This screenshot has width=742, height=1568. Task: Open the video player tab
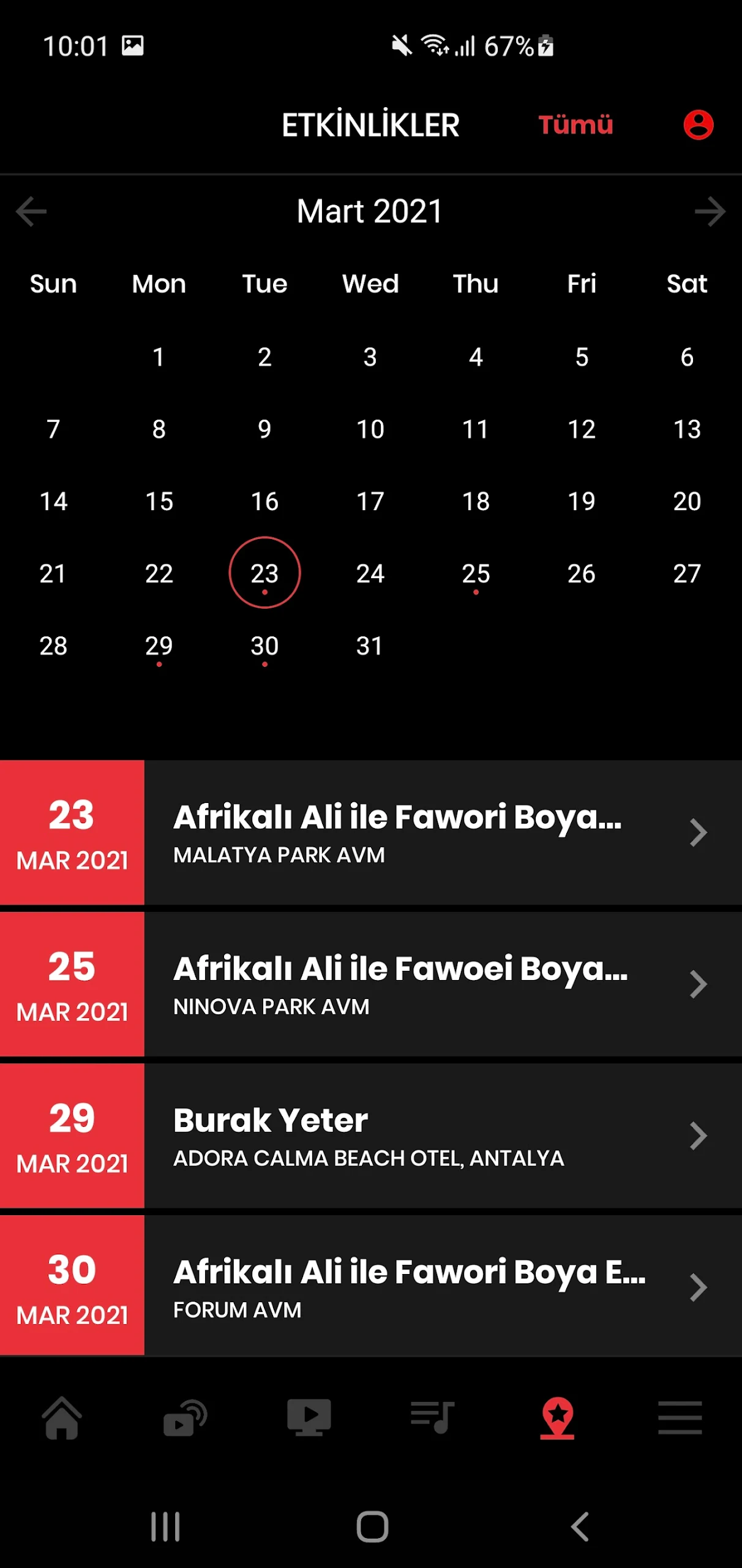(x=309, y=1417)
